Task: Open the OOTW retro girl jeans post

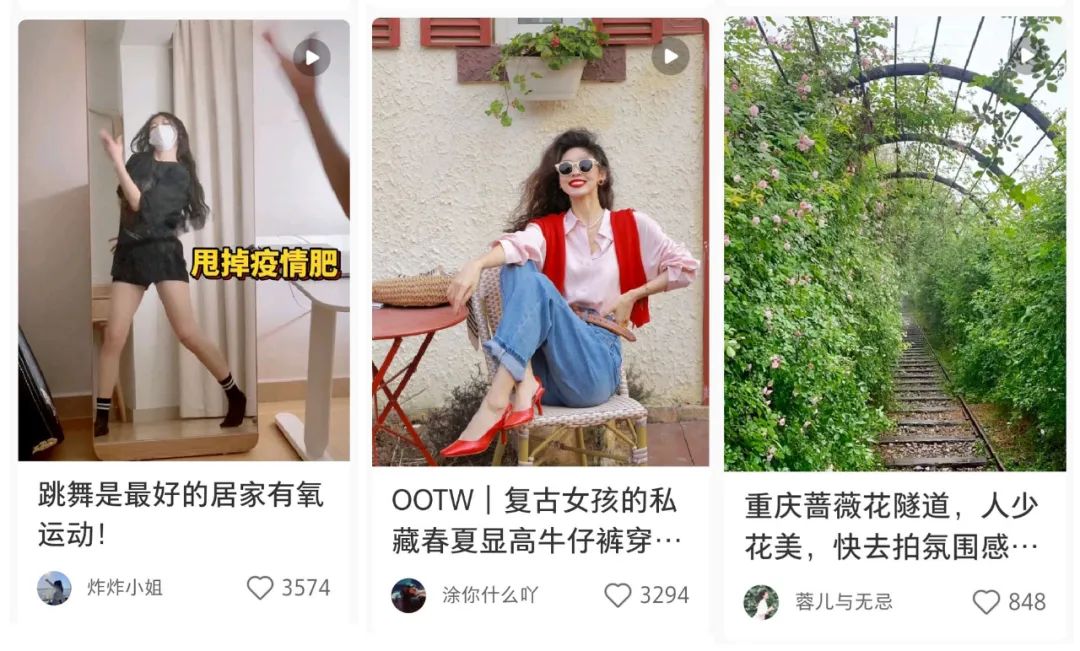Action: pos(540,240)
